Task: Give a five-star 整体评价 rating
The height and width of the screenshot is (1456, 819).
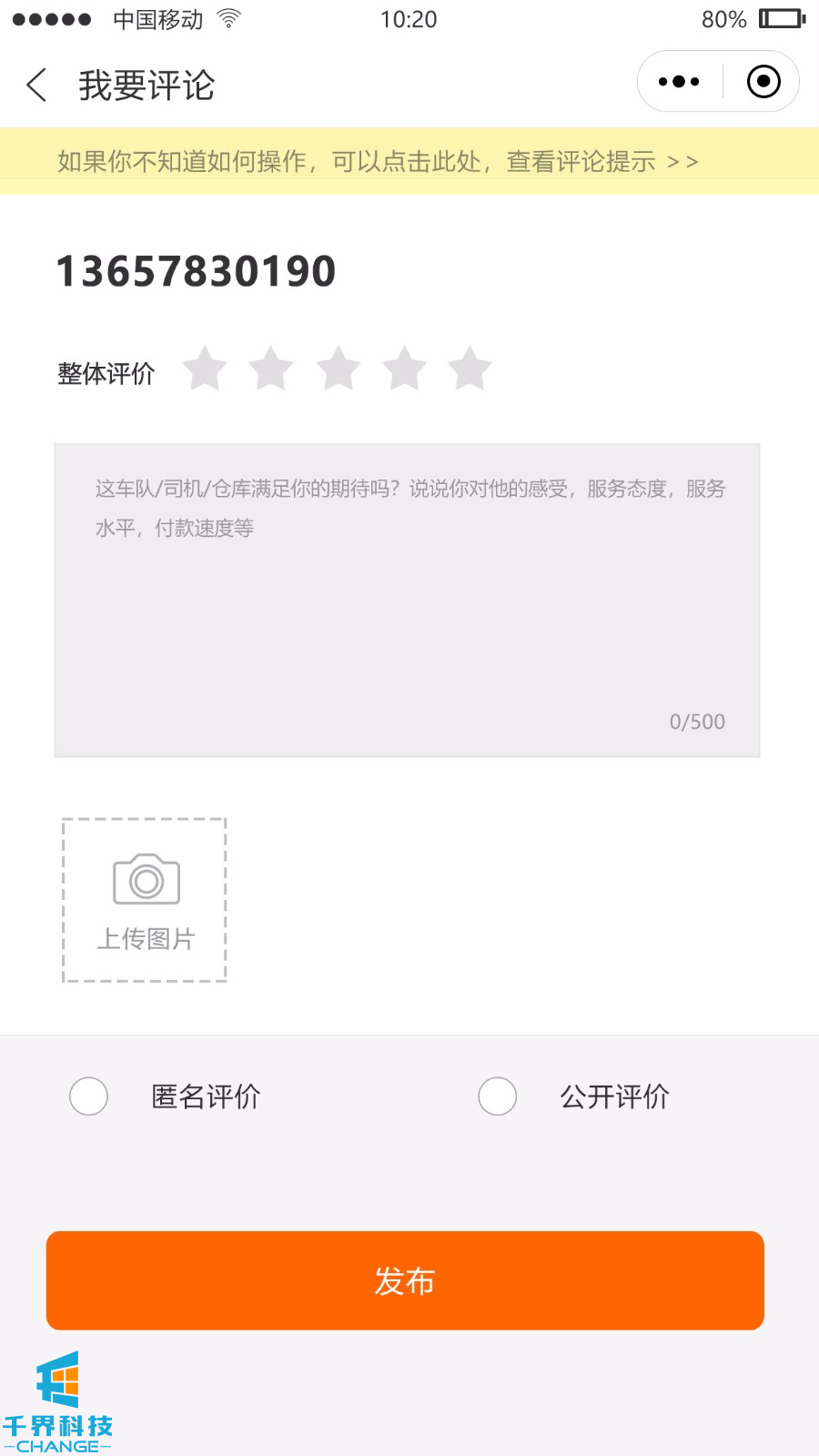Action: [x=470, y=369]
